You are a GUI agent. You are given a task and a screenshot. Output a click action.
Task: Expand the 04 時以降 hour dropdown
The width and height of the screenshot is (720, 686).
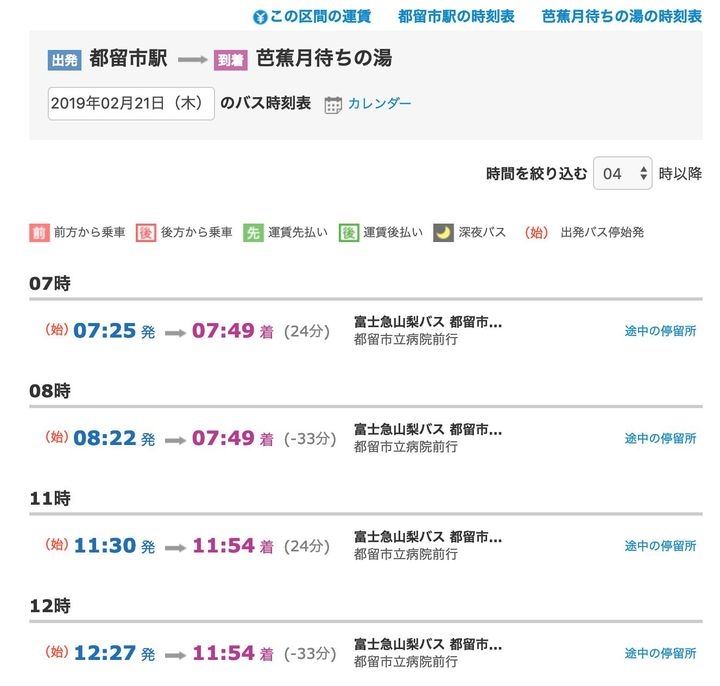pyautogui.click(x=623, y=173)
